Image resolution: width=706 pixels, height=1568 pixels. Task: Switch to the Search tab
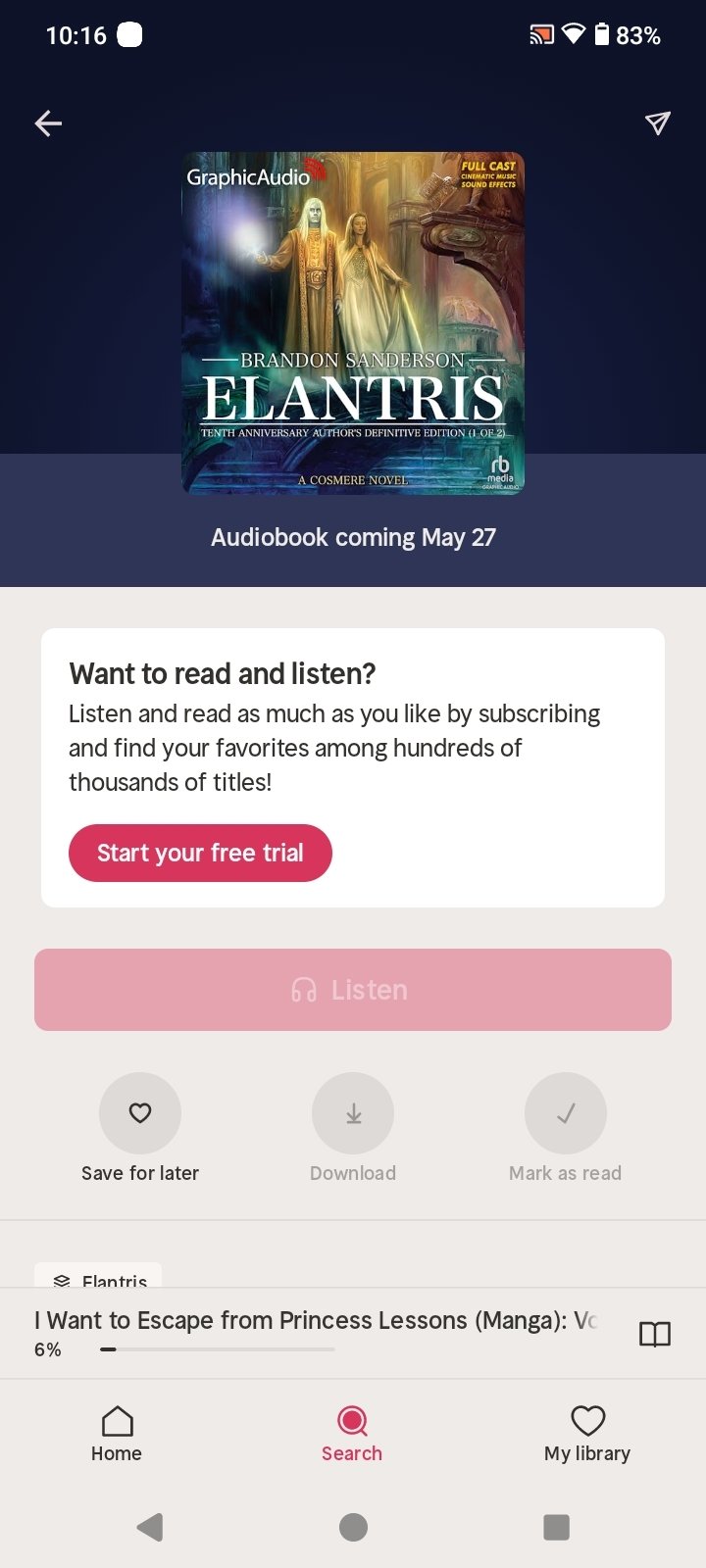pos(352,1434)
